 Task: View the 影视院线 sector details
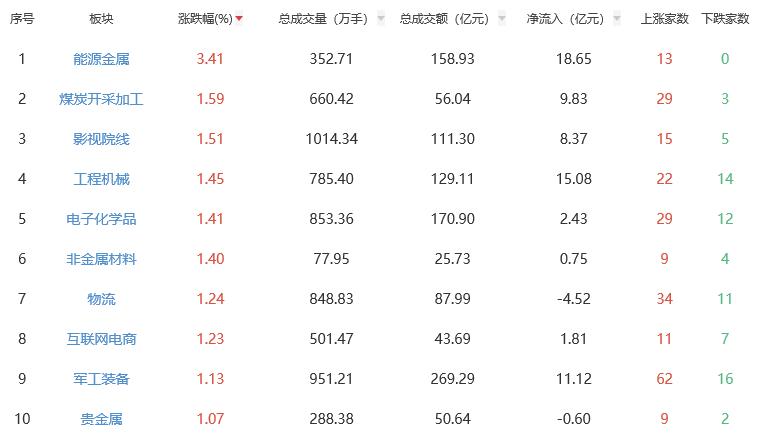tap(101, 139)
